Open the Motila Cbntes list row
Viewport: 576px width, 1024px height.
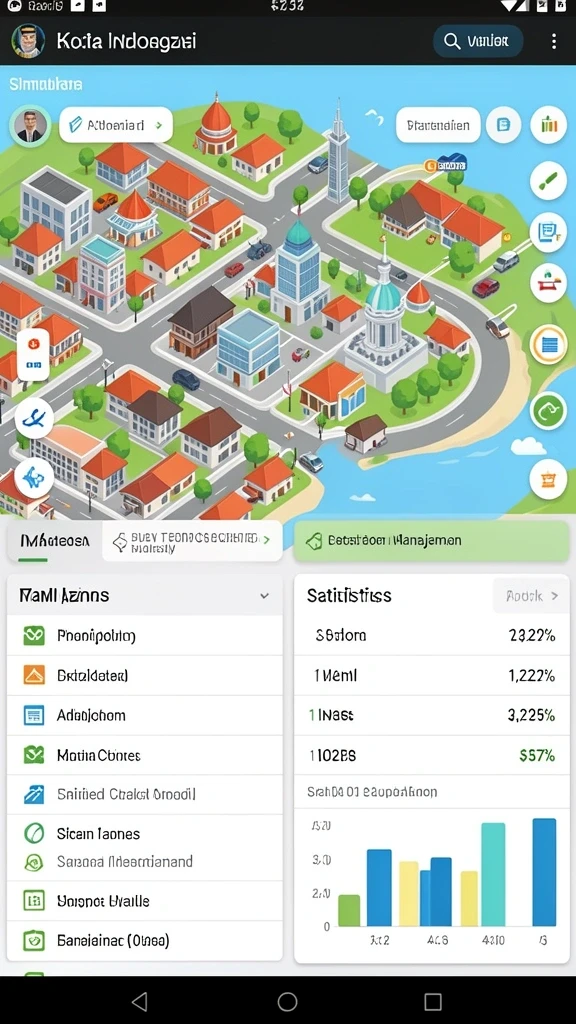coord(145,755)
